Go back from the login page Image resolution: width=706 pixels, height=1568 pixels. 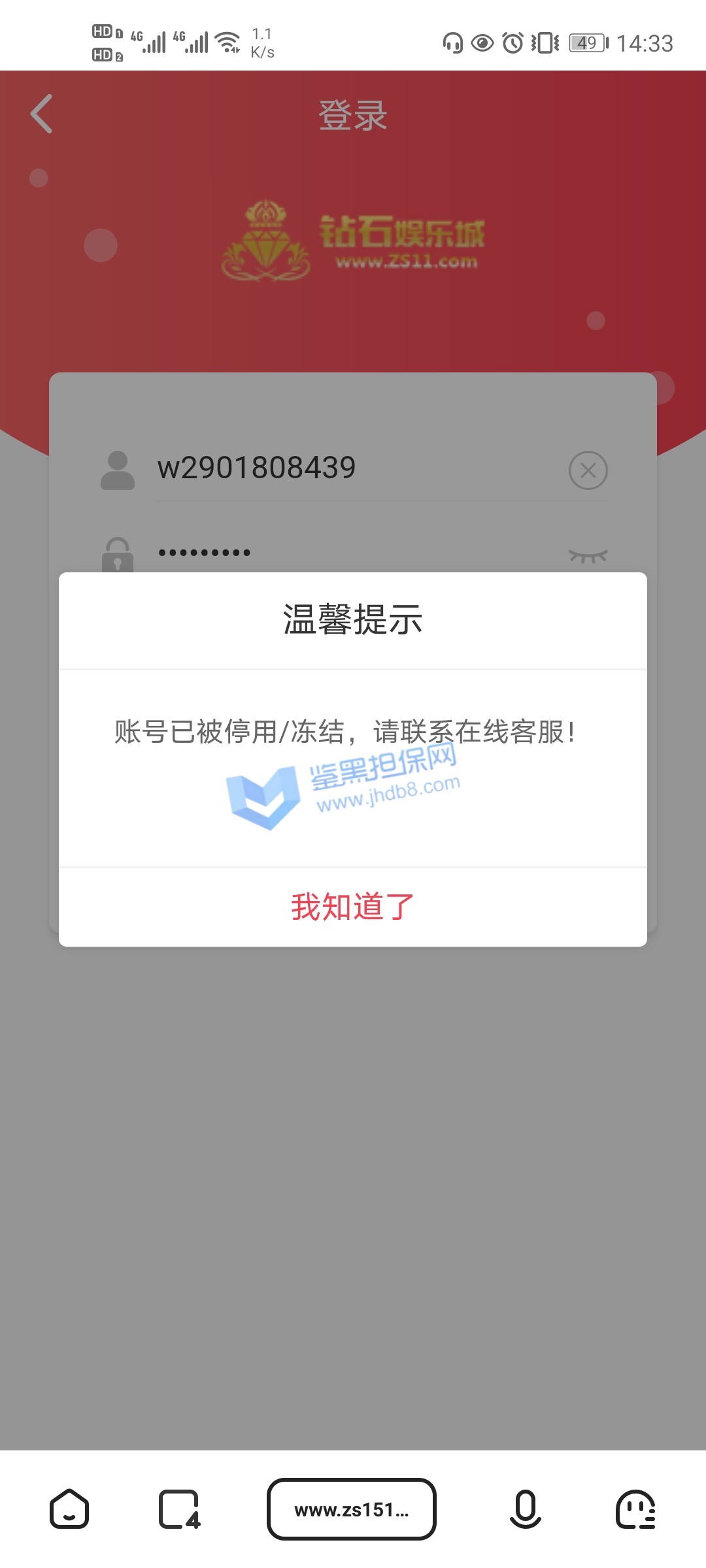click(x=42, y=114)
